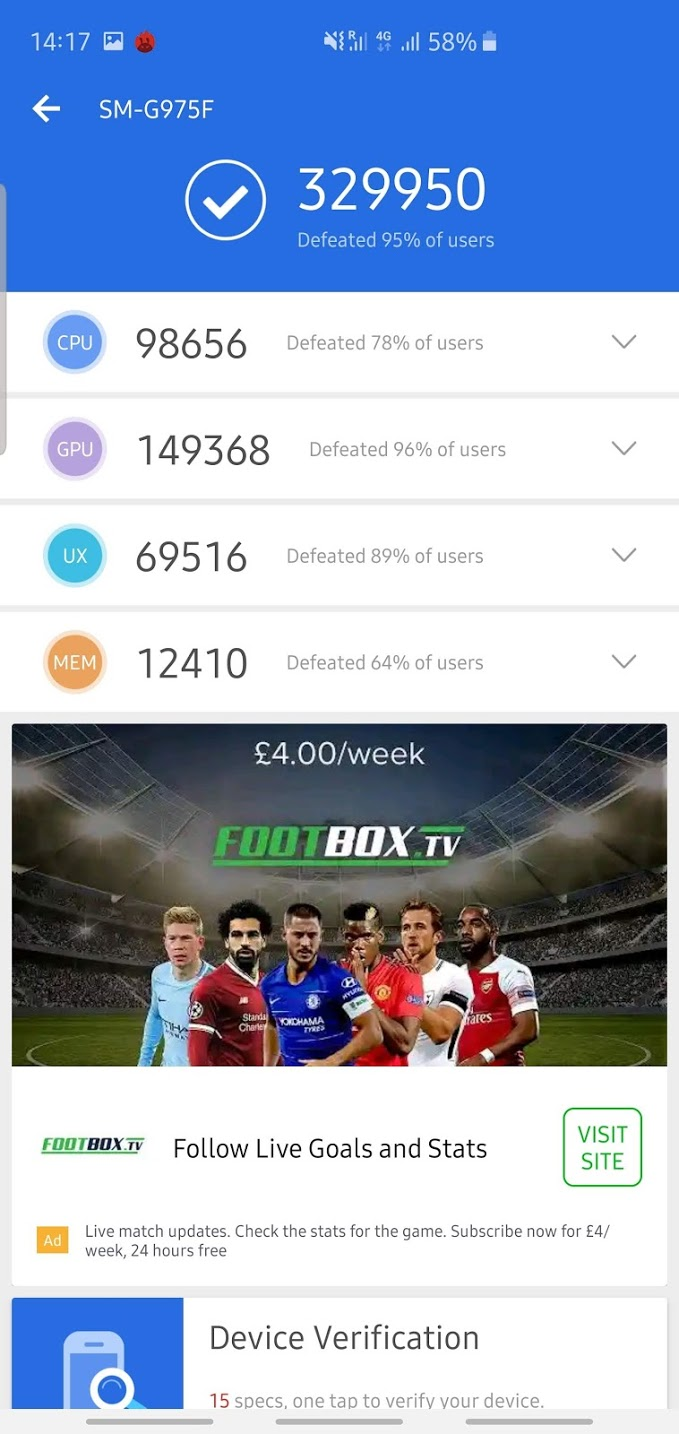Expand the MEM score breakdown

coord(623,662)
